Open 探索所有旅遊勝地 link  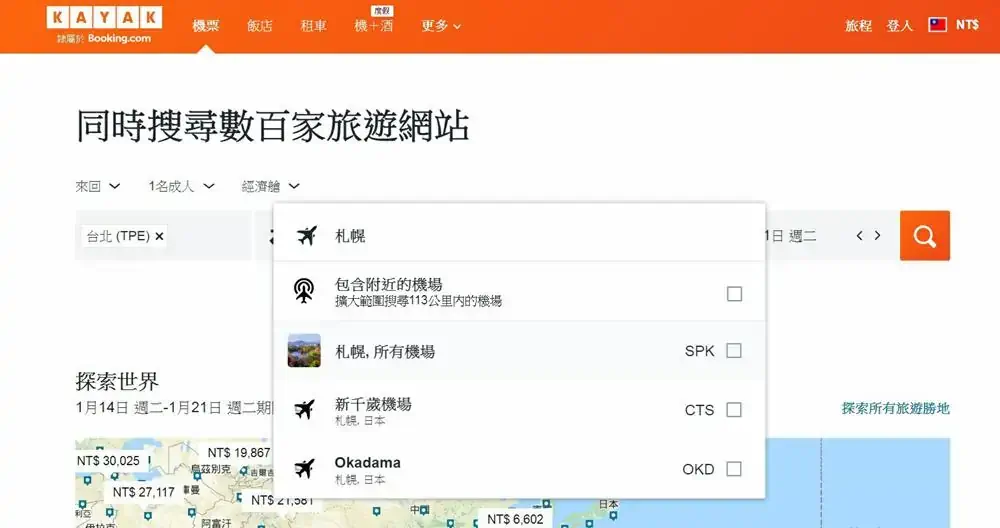point(895,408)
